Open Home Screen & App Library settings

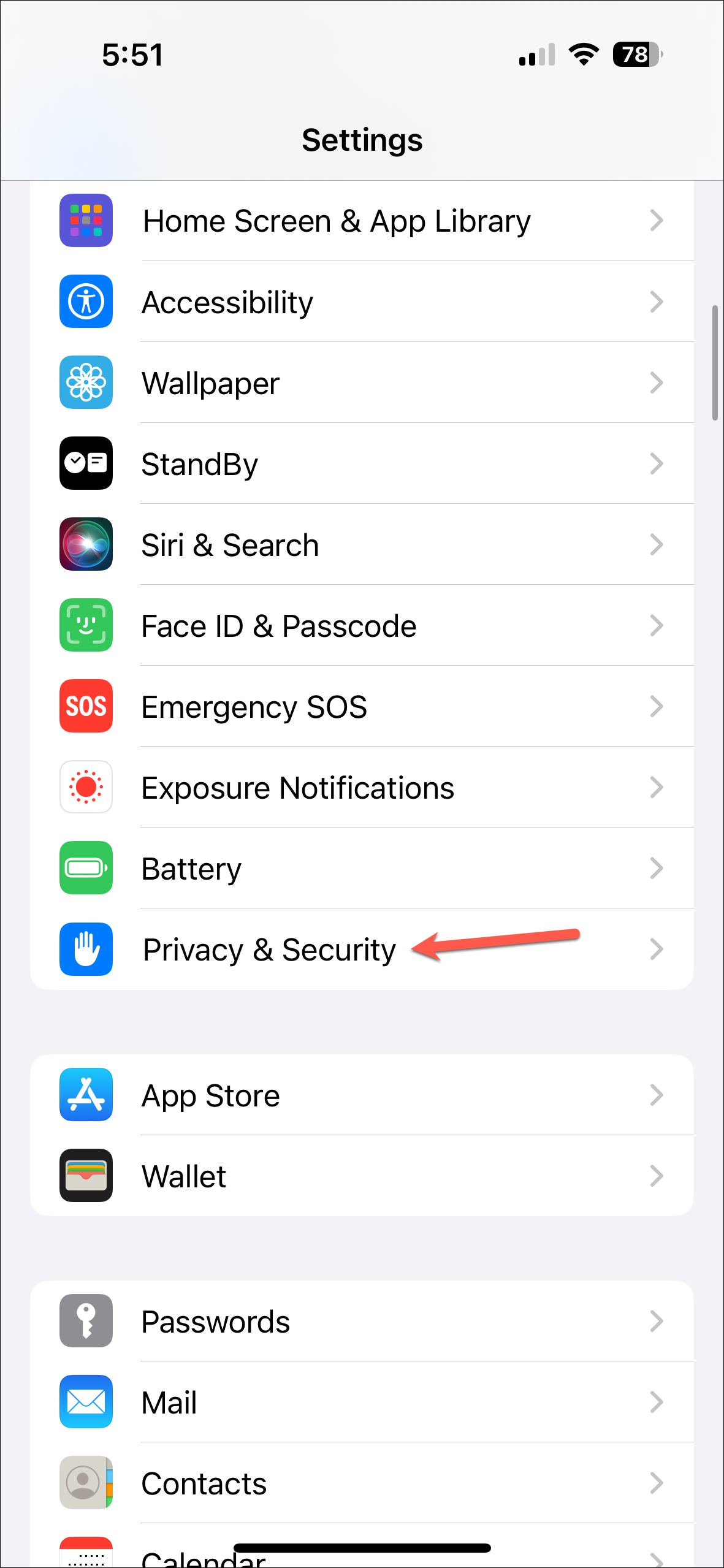pyautogui.click(x=362, y=221)
